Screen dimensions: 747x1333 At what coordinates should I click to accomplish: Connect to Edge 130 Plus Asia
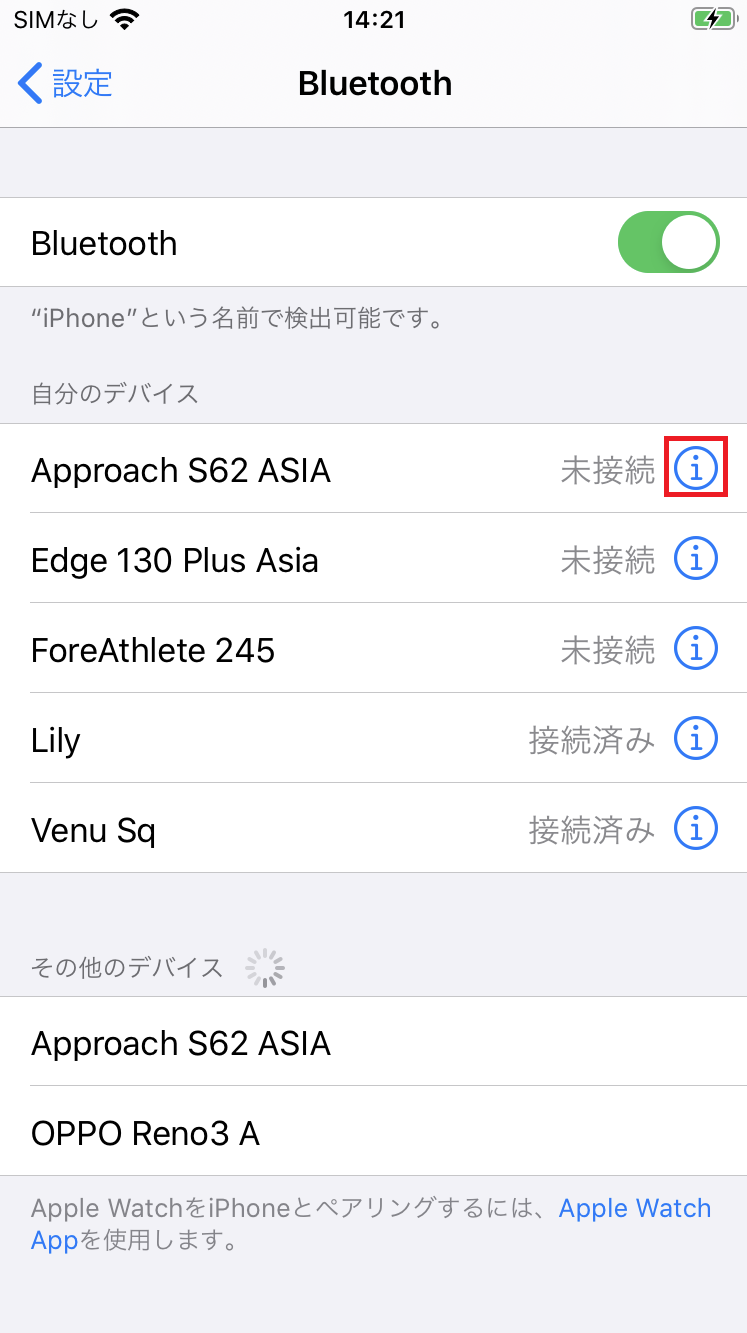[x=300, y=559]
